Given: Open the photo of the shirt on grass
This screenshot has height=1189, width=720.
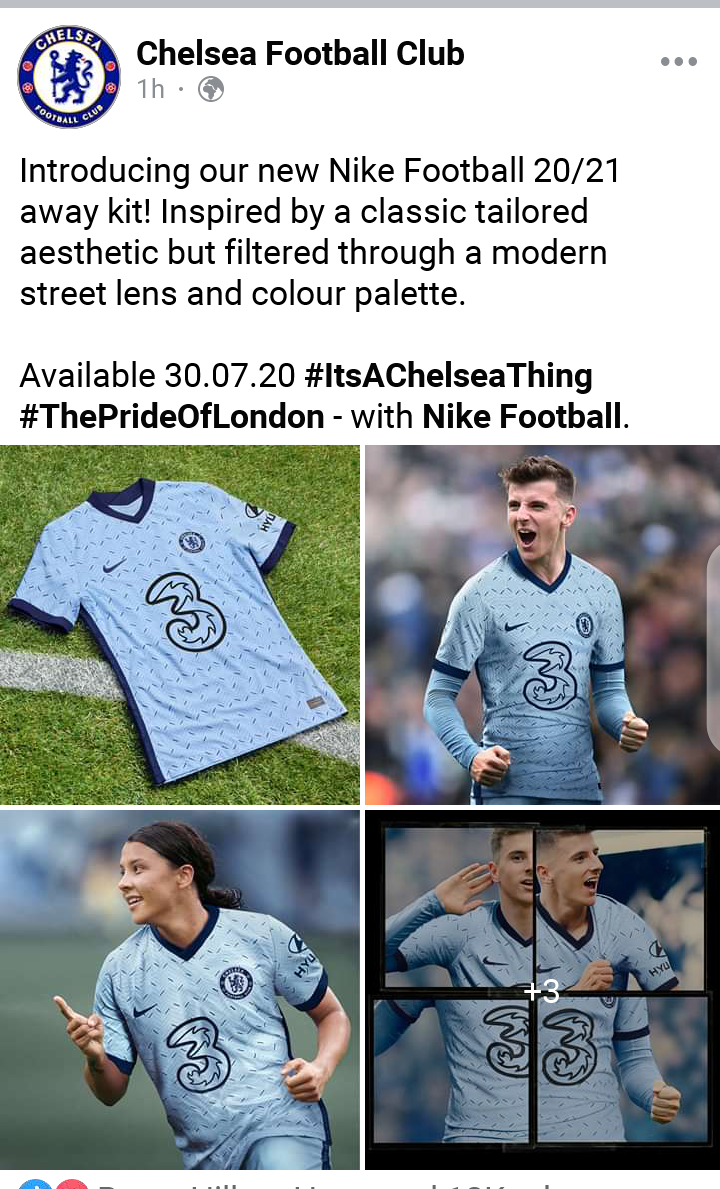Looking at the screenshot, I should 180,625.
